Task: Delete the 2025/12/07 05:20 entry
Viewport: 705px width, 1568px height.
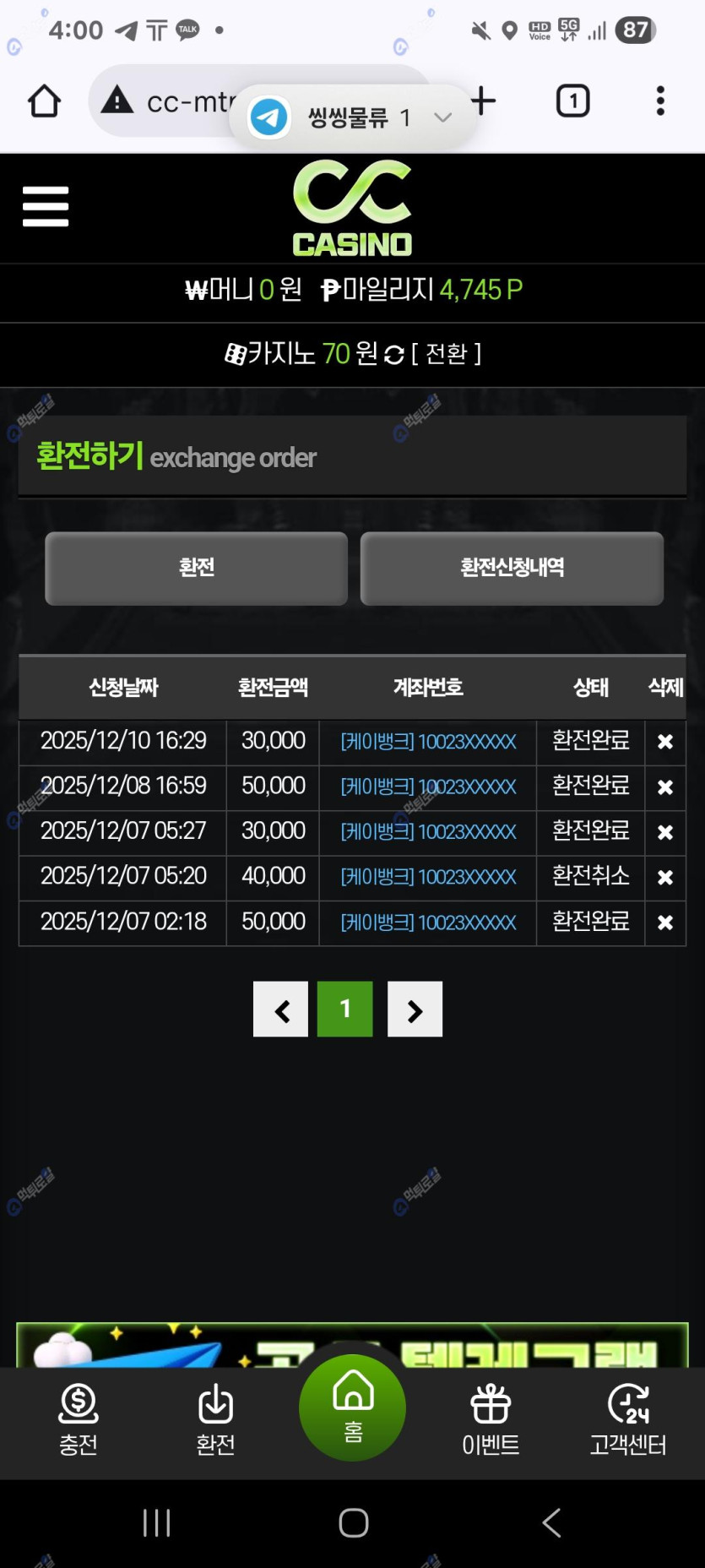Action: [665, 878]
